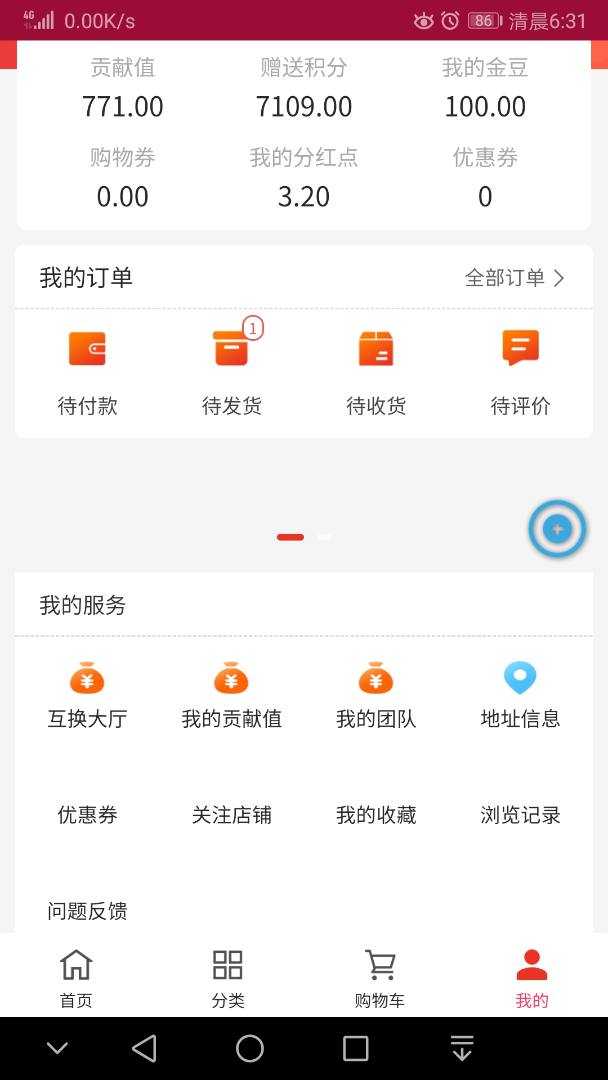Screen dimensions: 608x1080
Task: View 我的团队 team page
Action: [x=376, y=696]
